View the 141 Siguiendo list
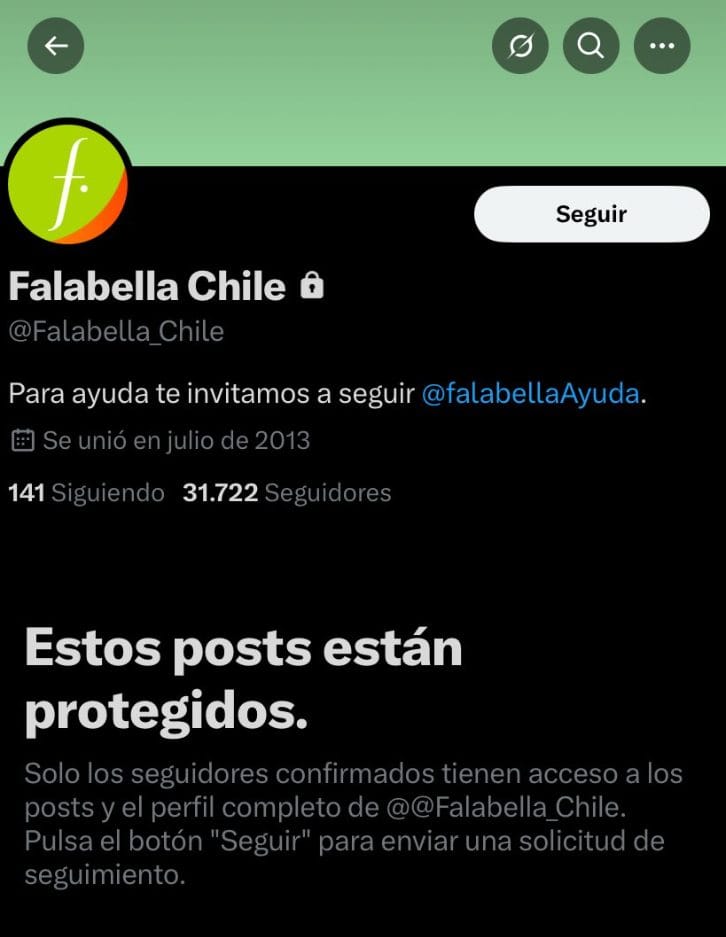Image resolution: width=726 pixels, height=937 pixels. click(86, 493)
